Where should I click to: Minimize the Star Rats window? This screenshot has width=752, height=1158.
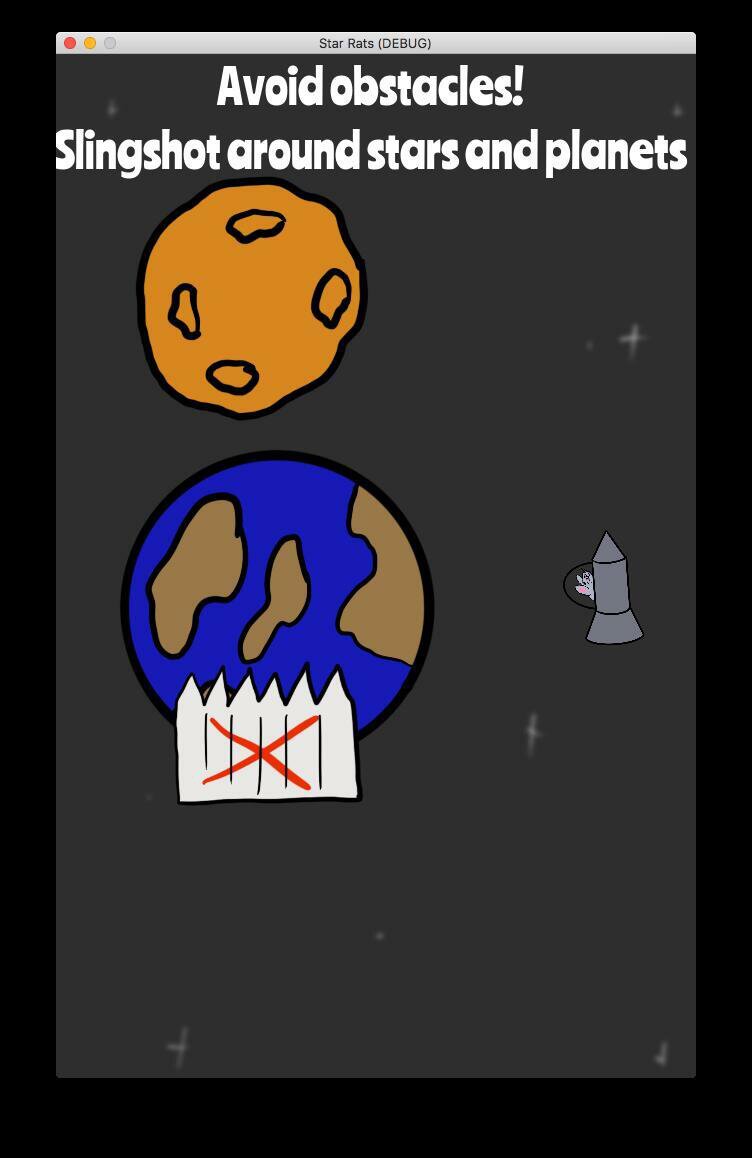coord(90,43)
